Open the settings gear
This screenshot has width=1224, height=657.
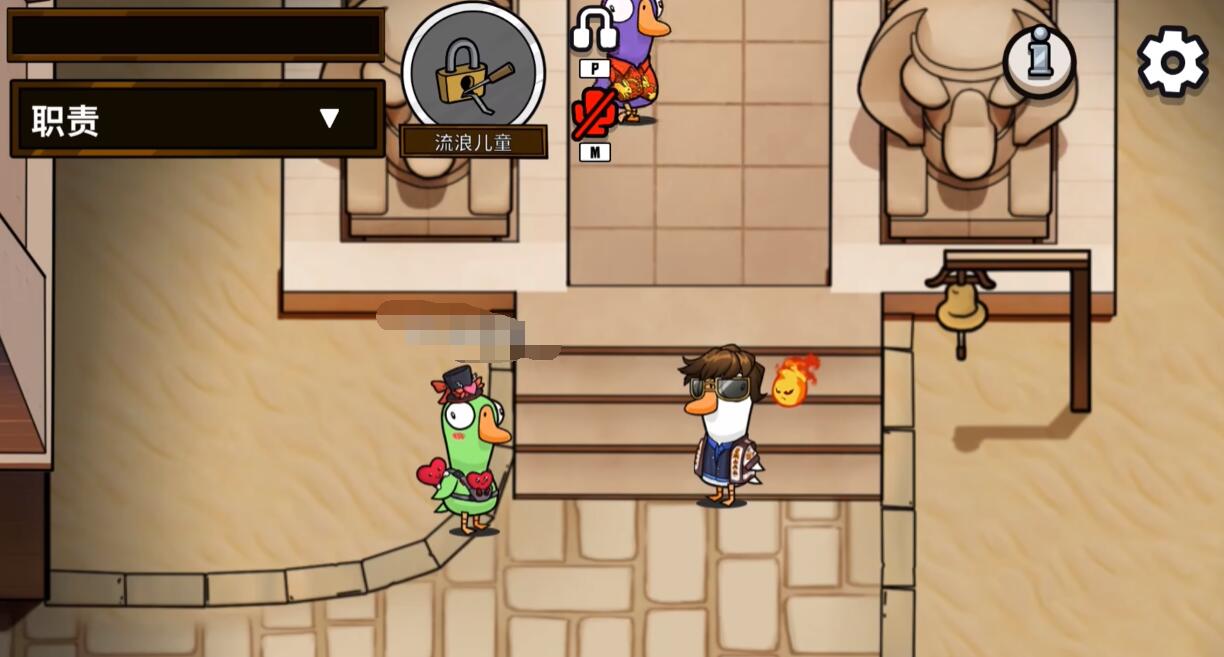tap(1172, 62)
